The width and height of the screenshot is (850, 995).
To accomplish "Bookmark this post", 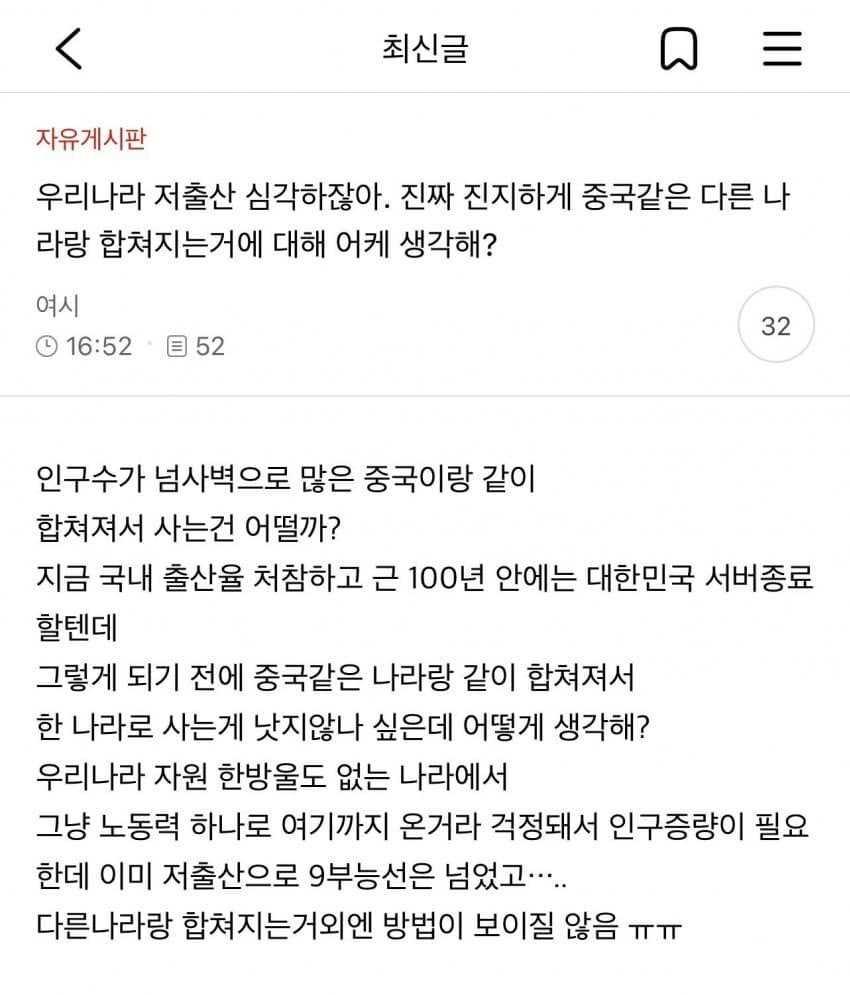I will coord(679,48).
